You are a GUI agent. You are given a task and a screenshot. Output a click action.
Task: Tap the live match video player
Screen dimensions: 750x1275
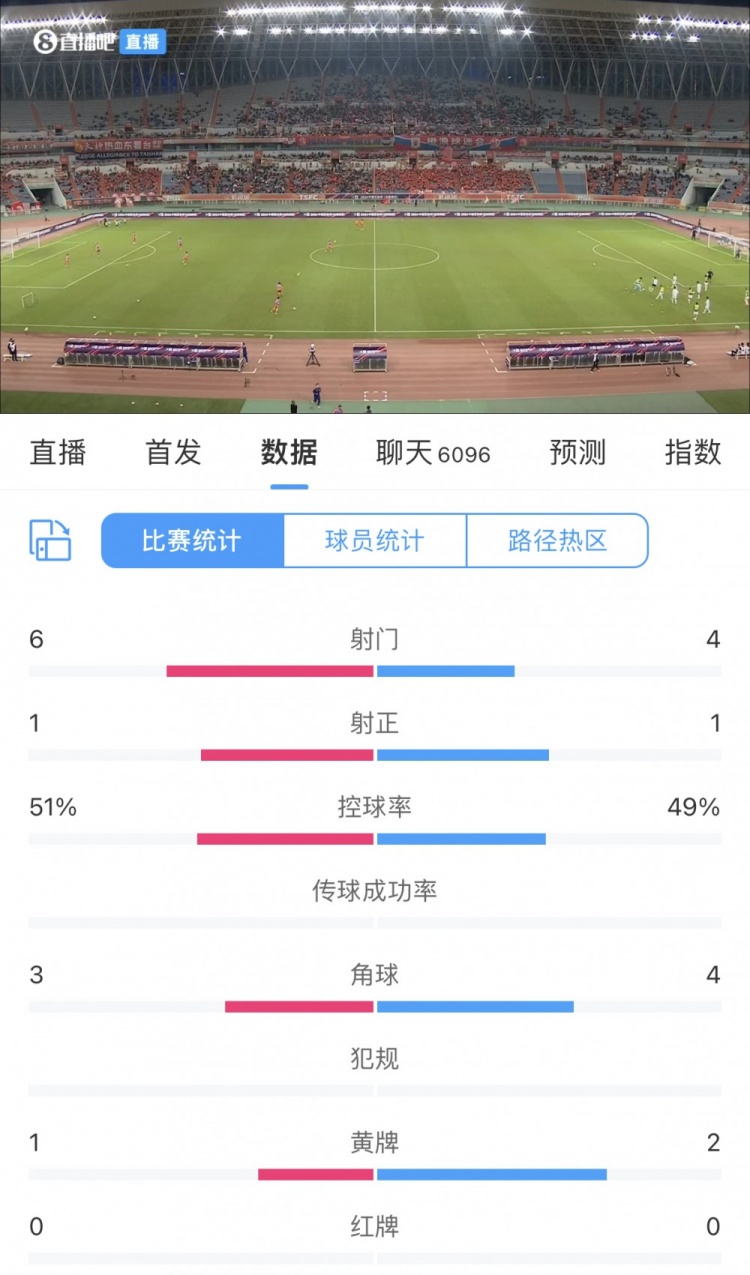[375, 207]
